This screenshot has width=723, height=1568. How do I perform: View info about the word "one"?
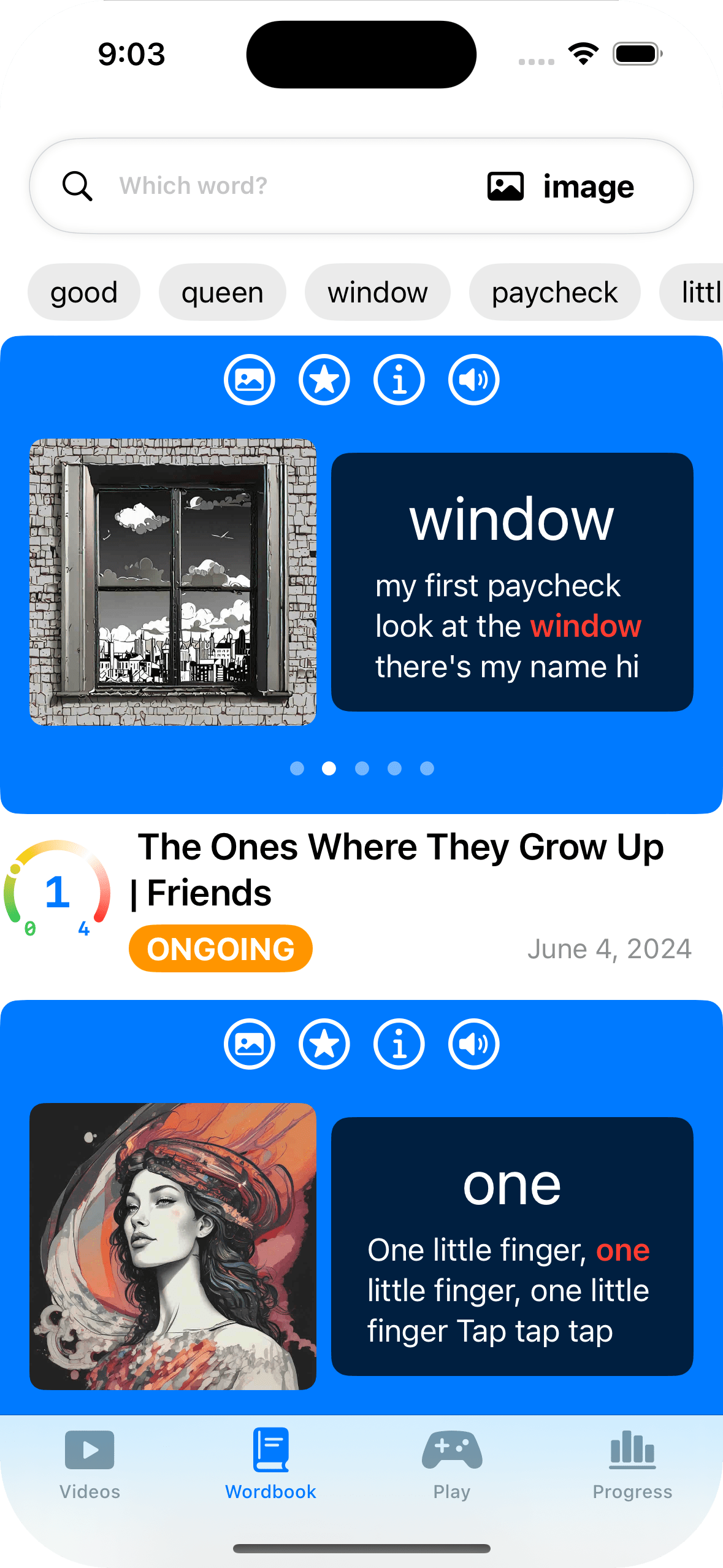click(399, 1044)
